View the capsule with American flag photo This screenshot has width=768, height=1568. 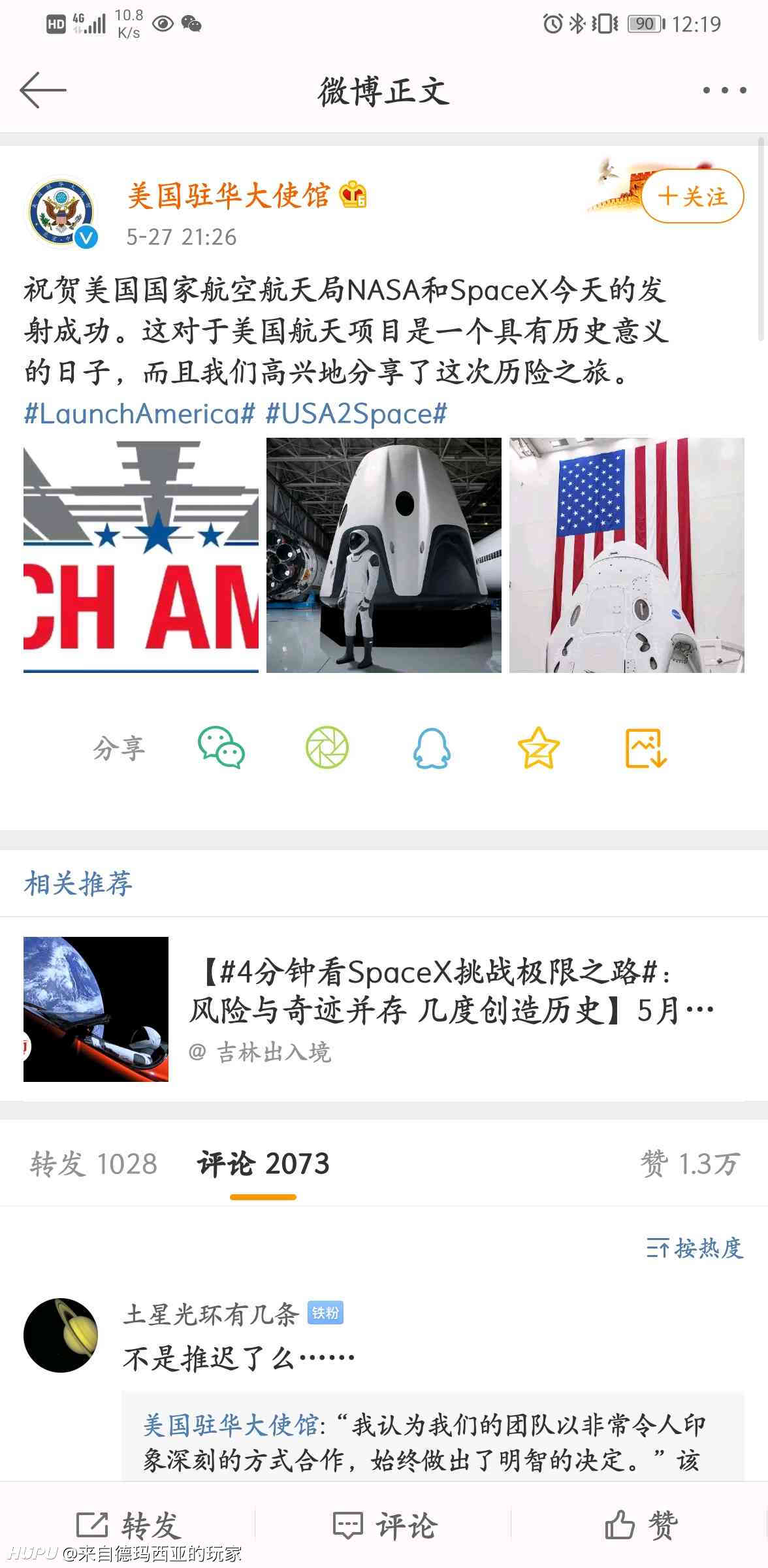tap(627, 555)
